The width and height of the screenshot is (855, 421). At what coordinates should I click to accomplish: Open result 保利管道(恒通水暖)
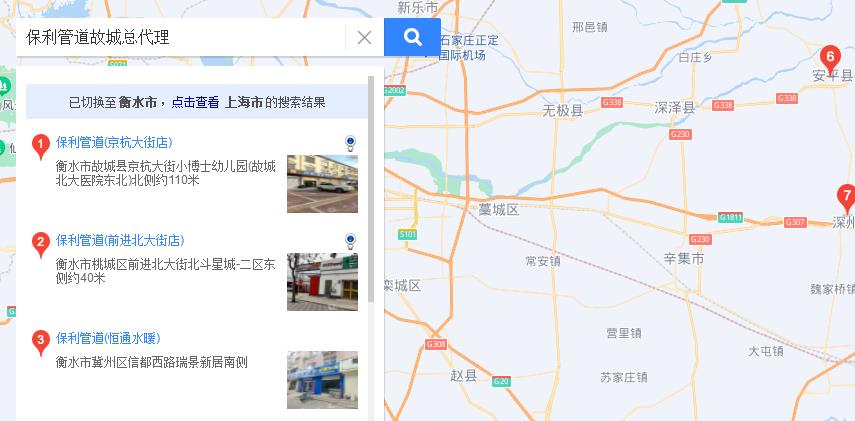tap(107, 339)
